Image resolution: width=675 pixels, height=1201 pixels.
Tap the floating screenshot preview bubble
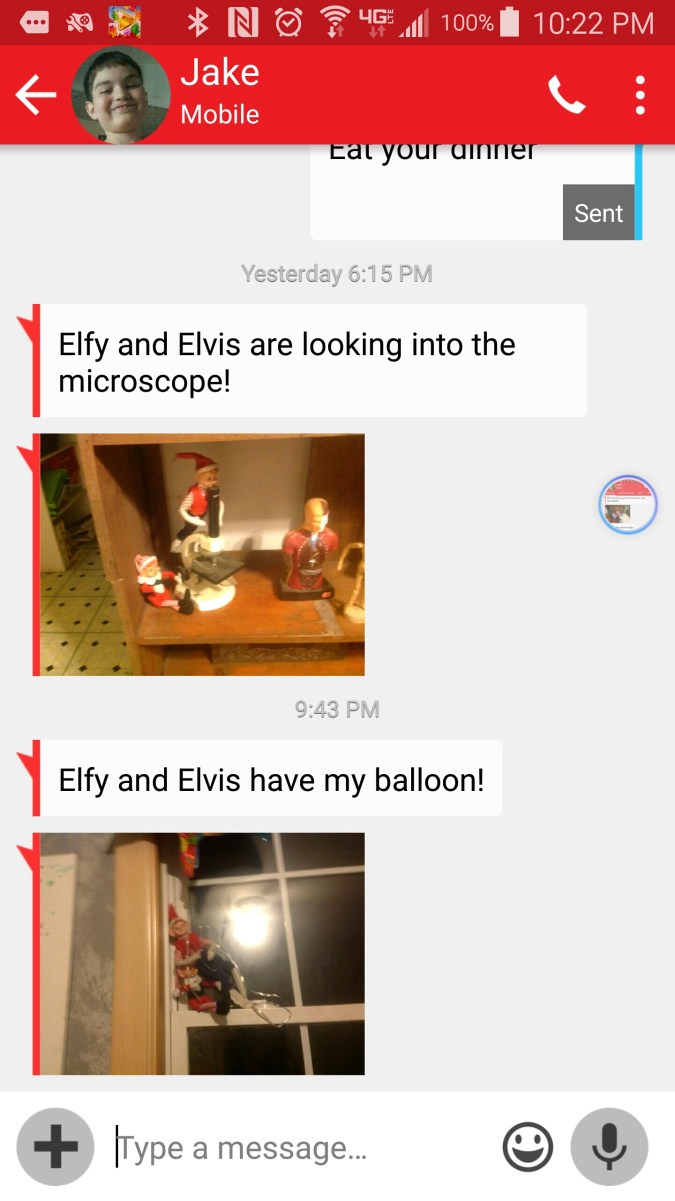628,505
